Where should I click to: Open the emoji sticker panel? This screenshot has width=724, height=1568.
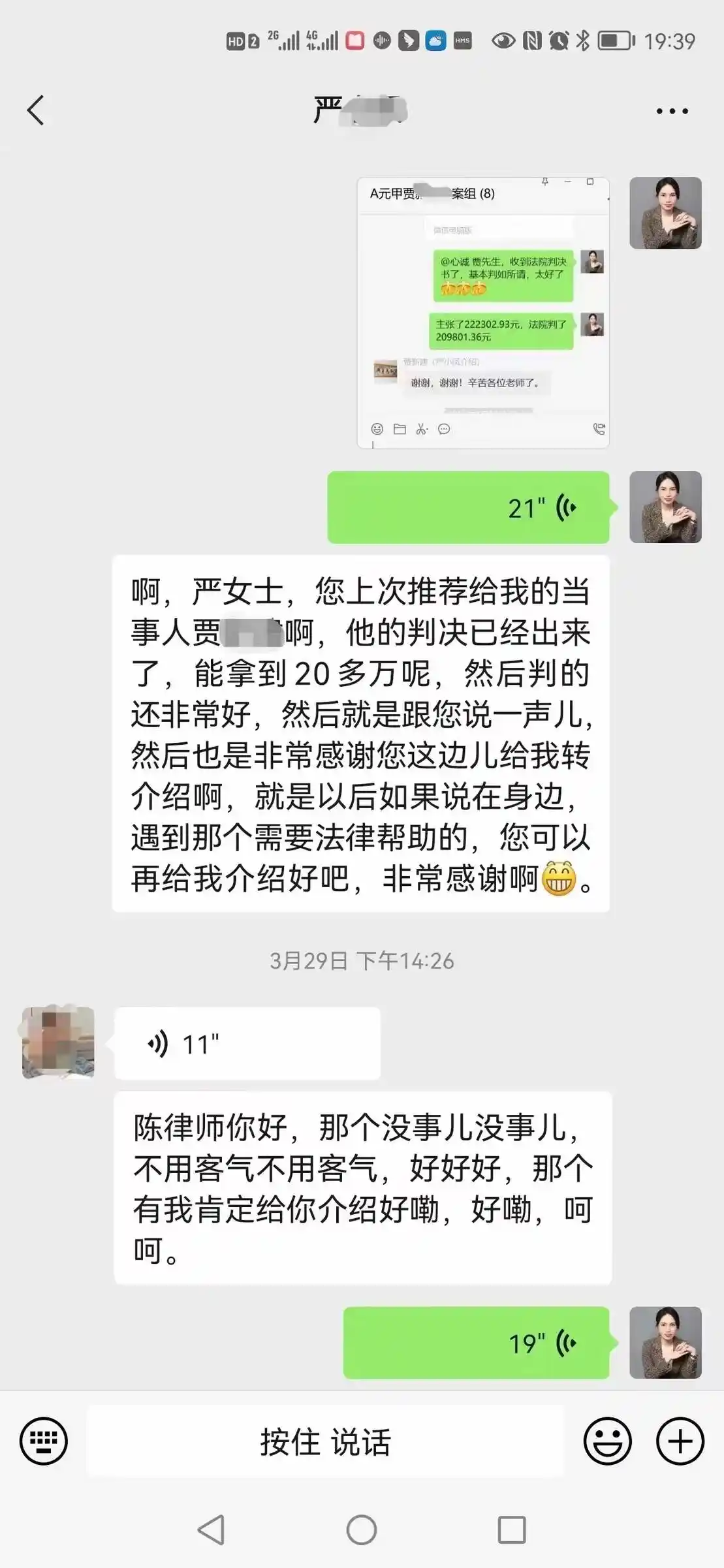[607, 1441]
